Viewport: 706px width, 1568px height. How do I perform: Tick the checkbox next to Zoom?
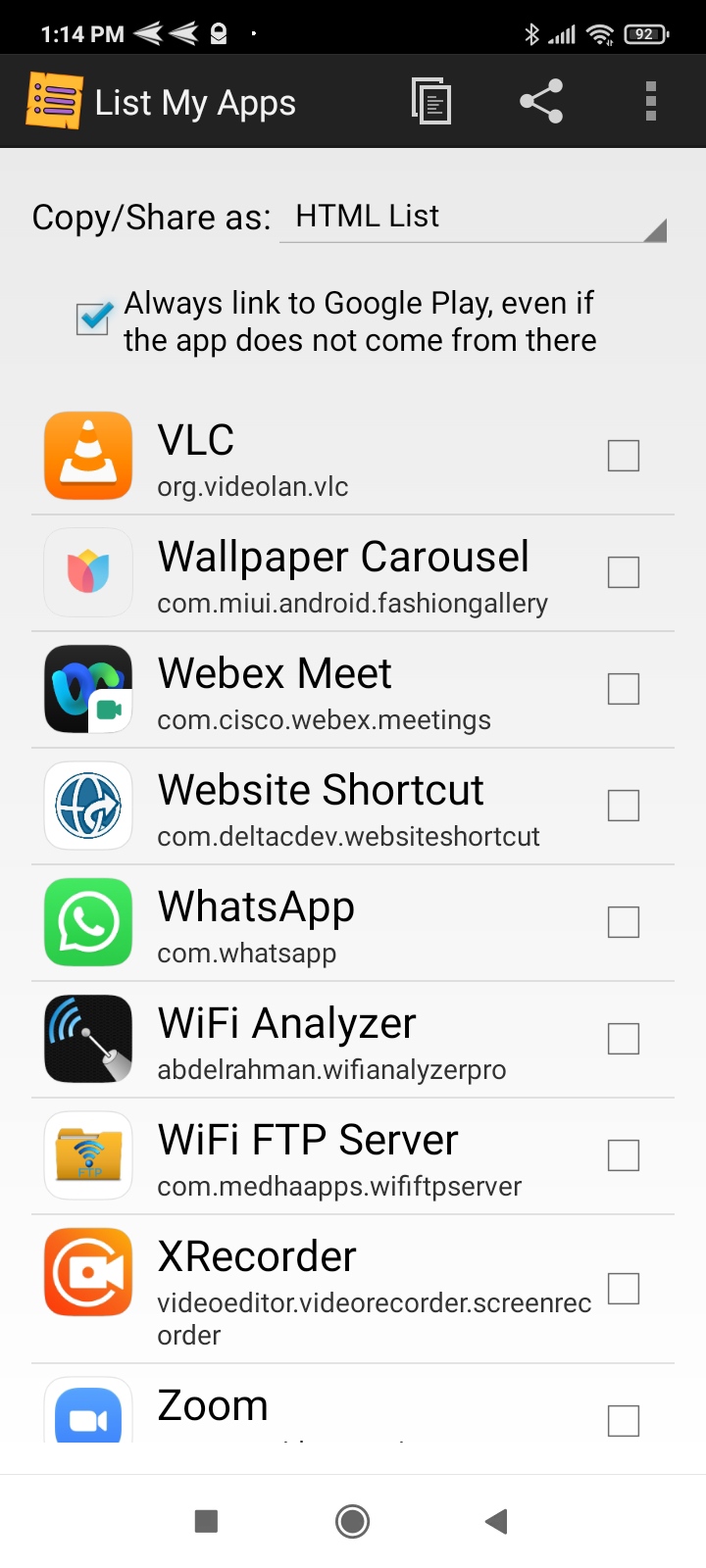point(624,1420)
